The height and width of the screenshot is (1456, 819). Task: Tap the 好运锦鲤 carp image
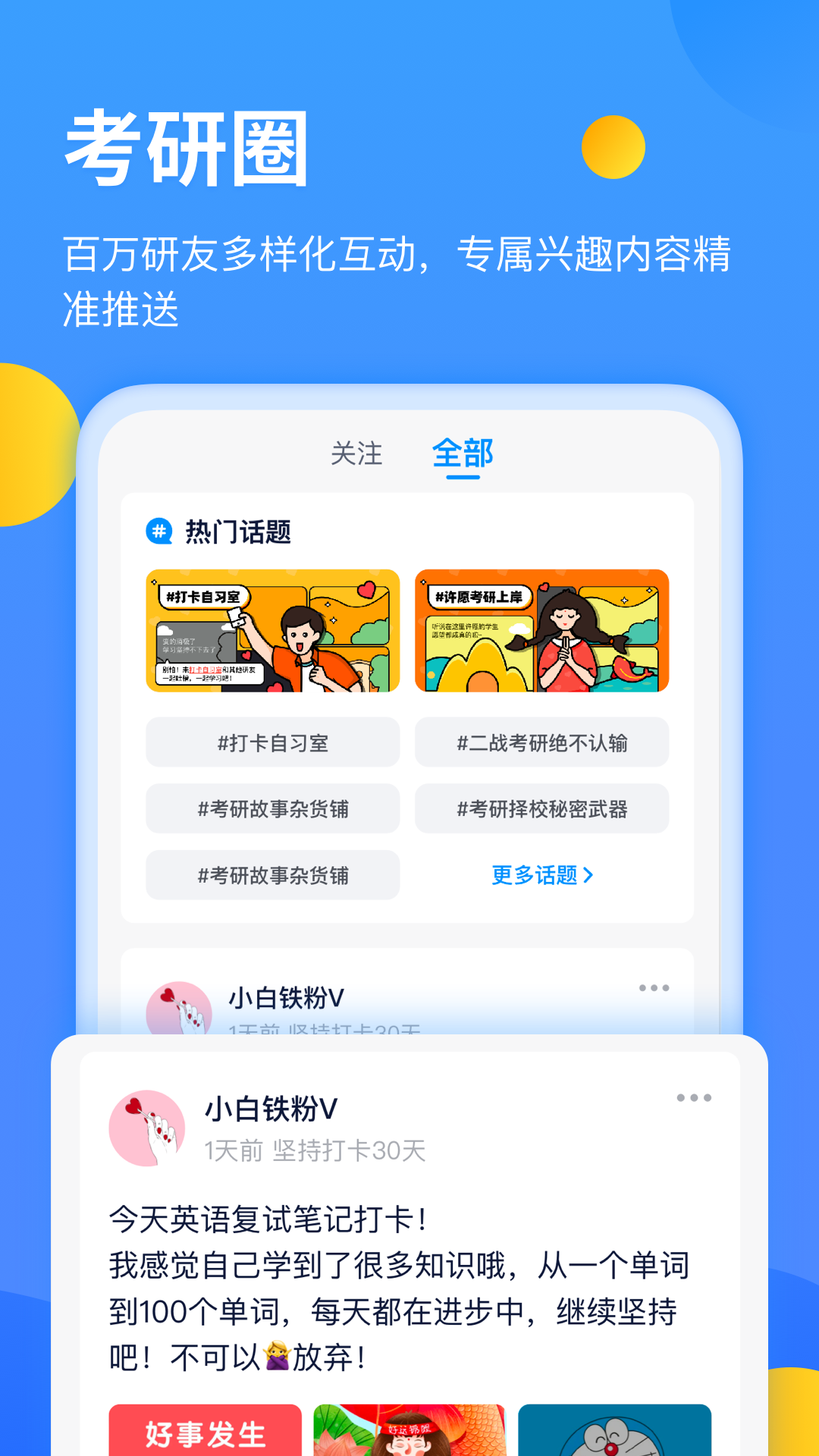coord(413,1432)
